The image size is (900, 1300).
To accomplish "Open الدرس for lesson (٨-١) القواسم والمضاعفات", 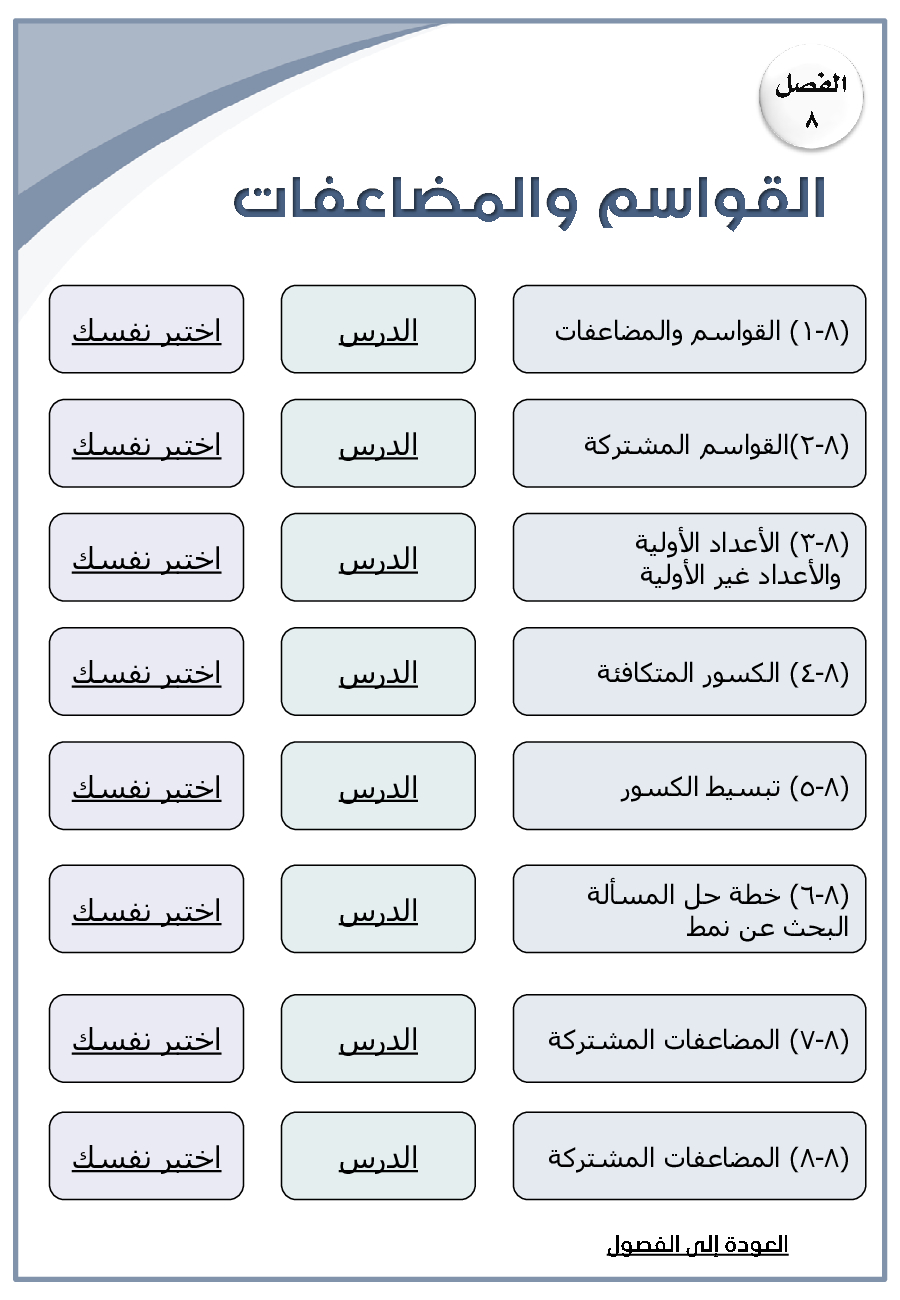I will (378, 331).
